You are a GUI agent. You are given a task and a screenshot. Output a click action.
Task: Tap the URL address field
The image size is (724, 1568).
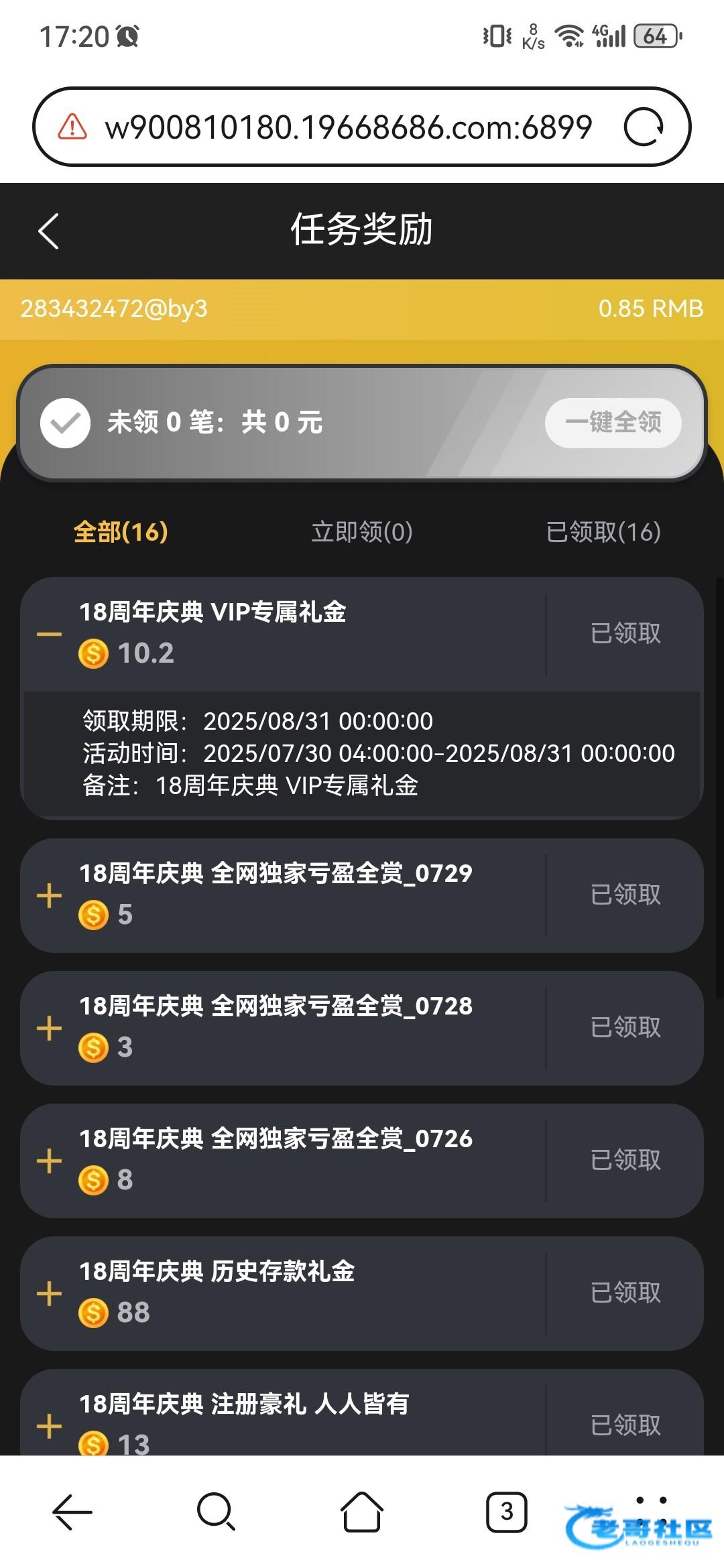point(349,127)
